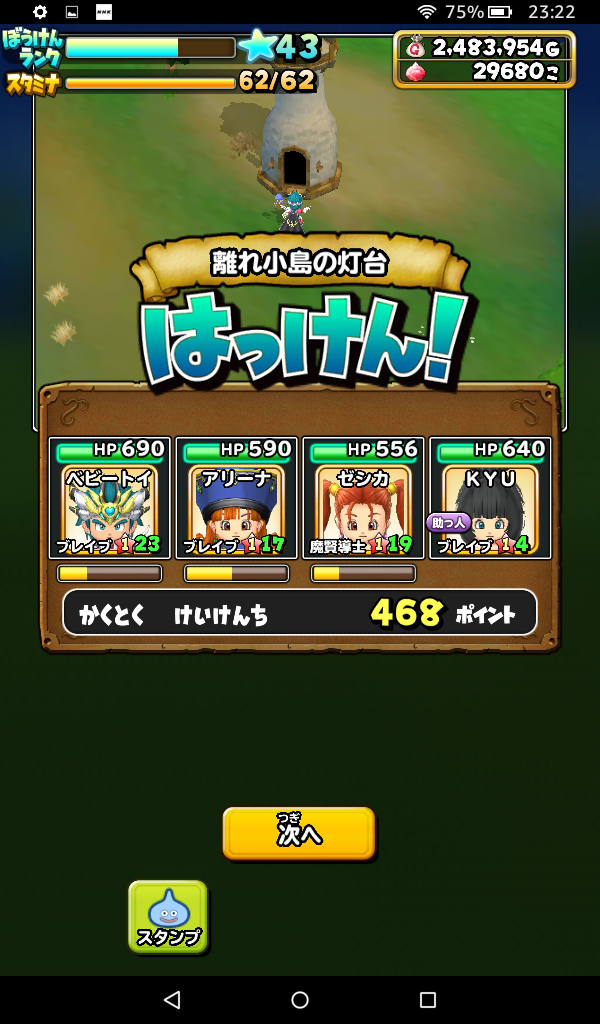Tap the 次へ next button
Viewport: 600px width, 1024px height.
pos(298,832)
